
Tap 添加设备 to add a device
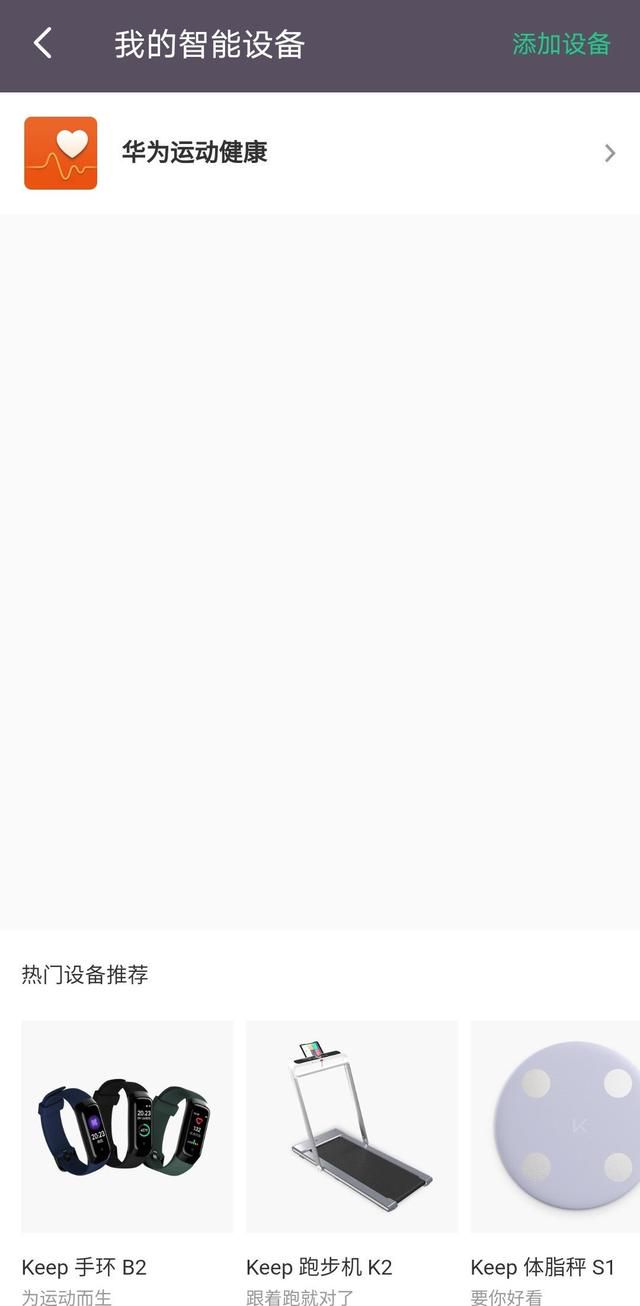[561, 44]
